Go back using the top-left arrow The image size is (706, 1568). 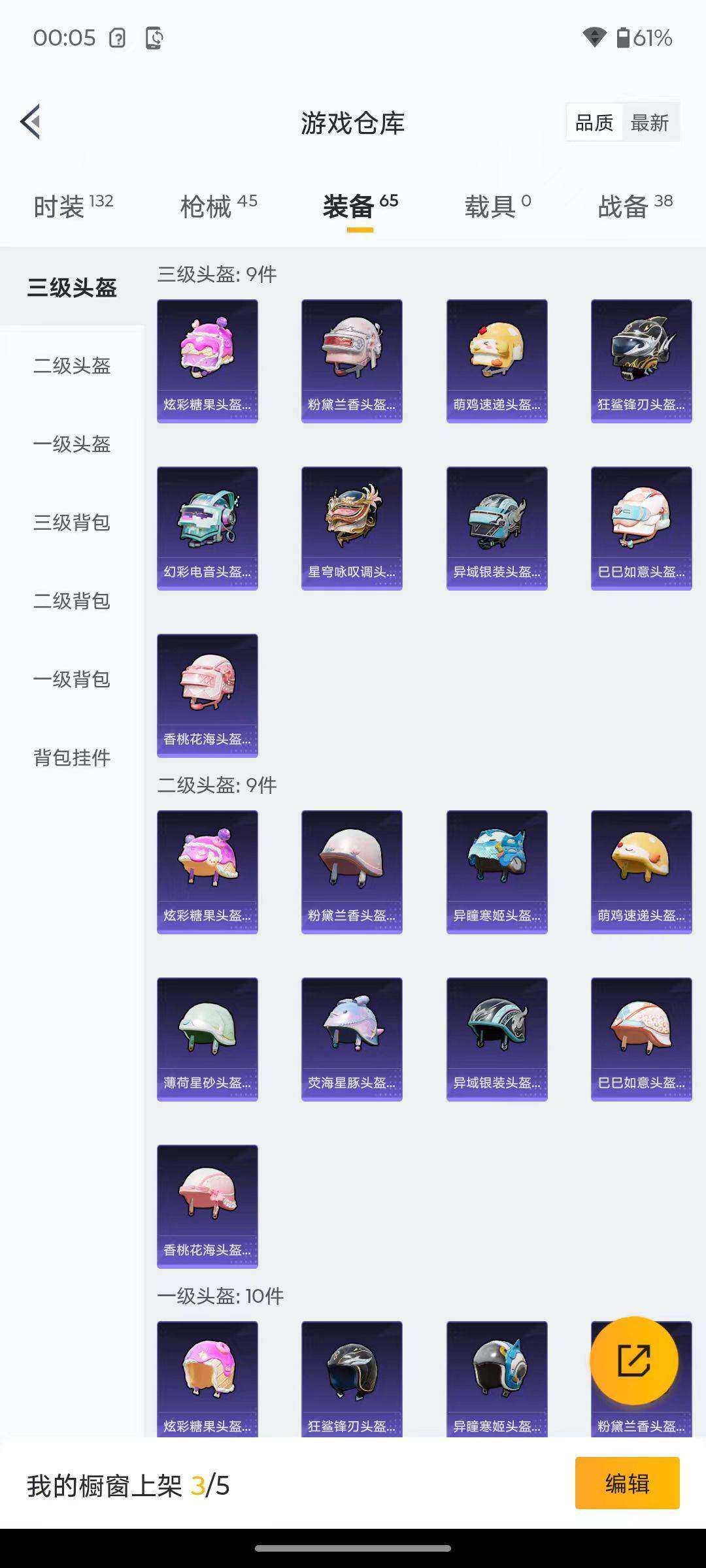31,122
